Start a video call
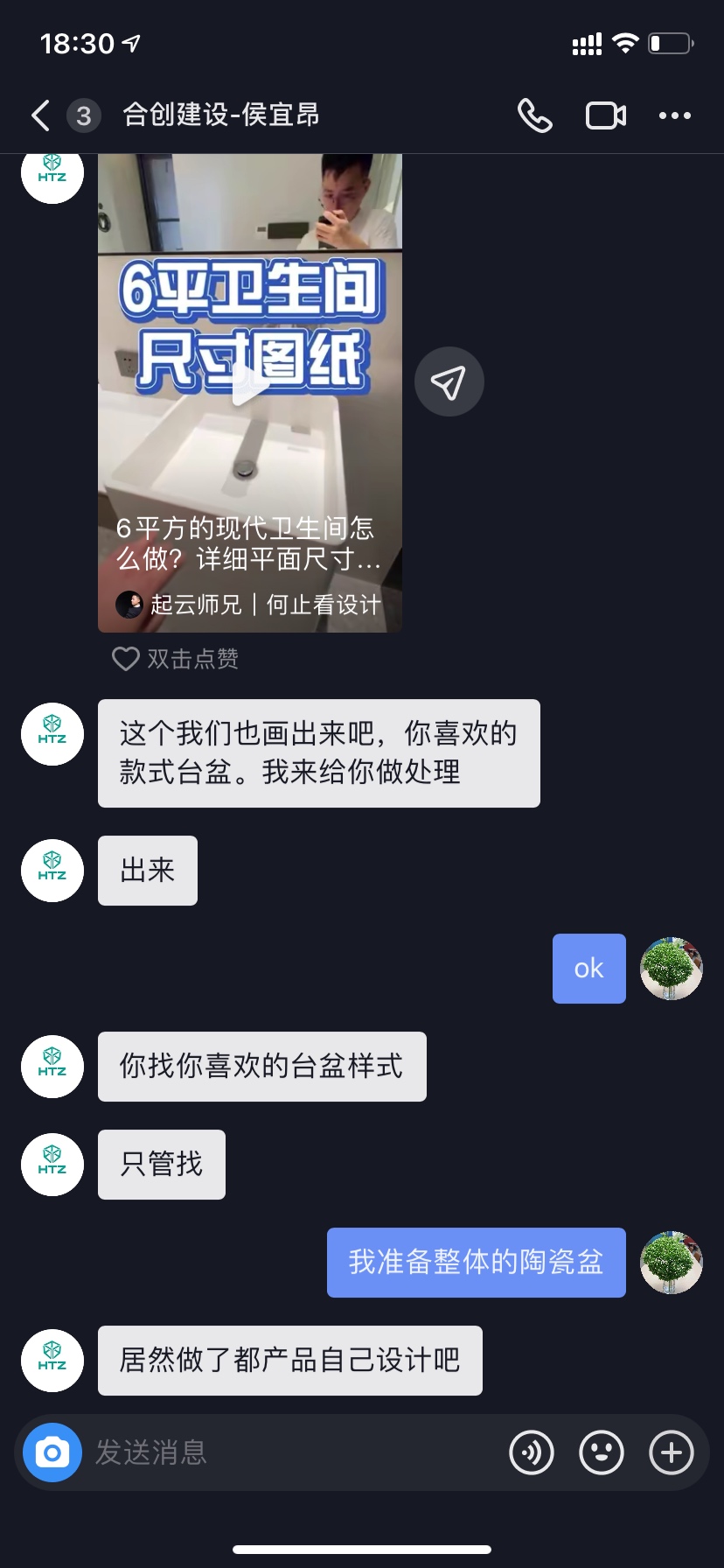Viewport: 724px width, 1568px height. tap(605, 115)
